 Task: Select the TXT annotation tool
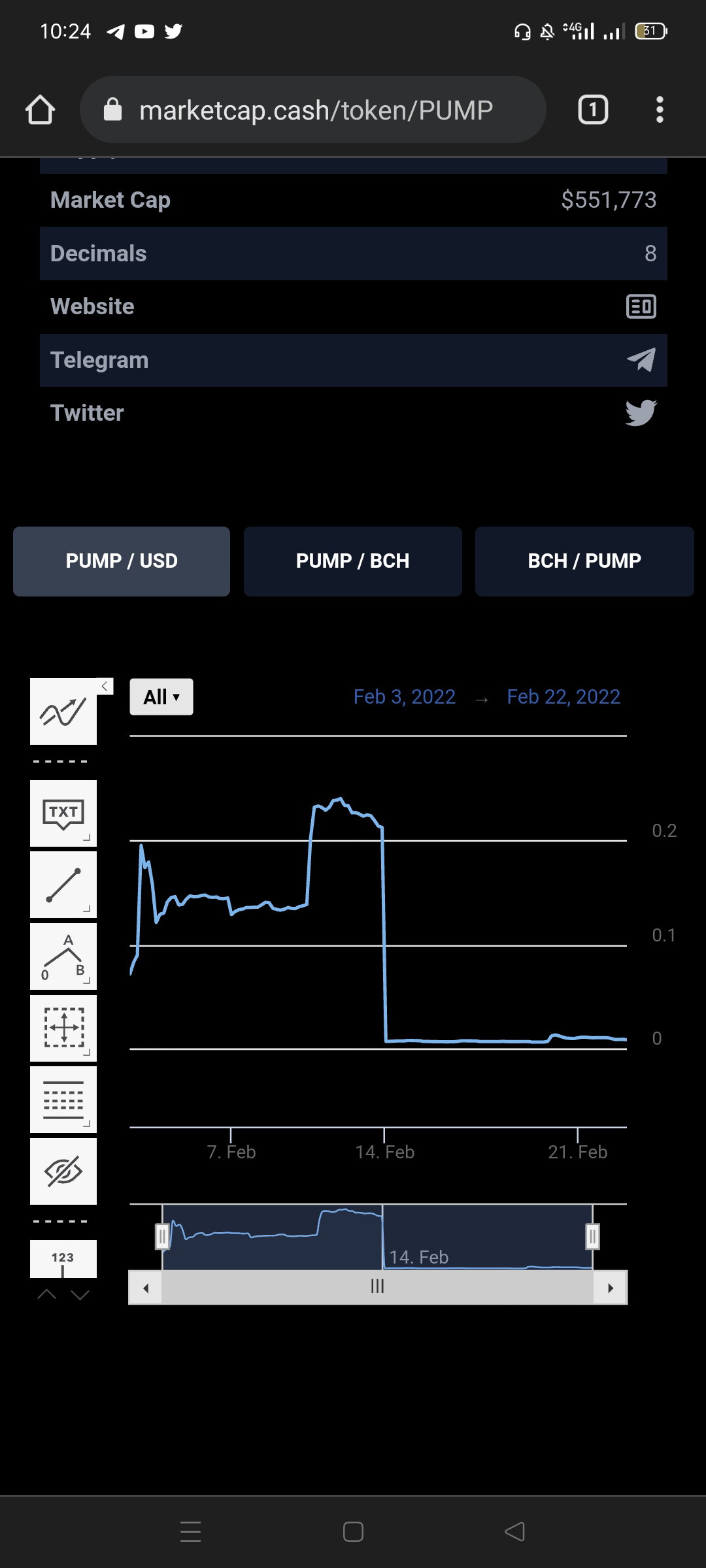[x=63, y=813]
